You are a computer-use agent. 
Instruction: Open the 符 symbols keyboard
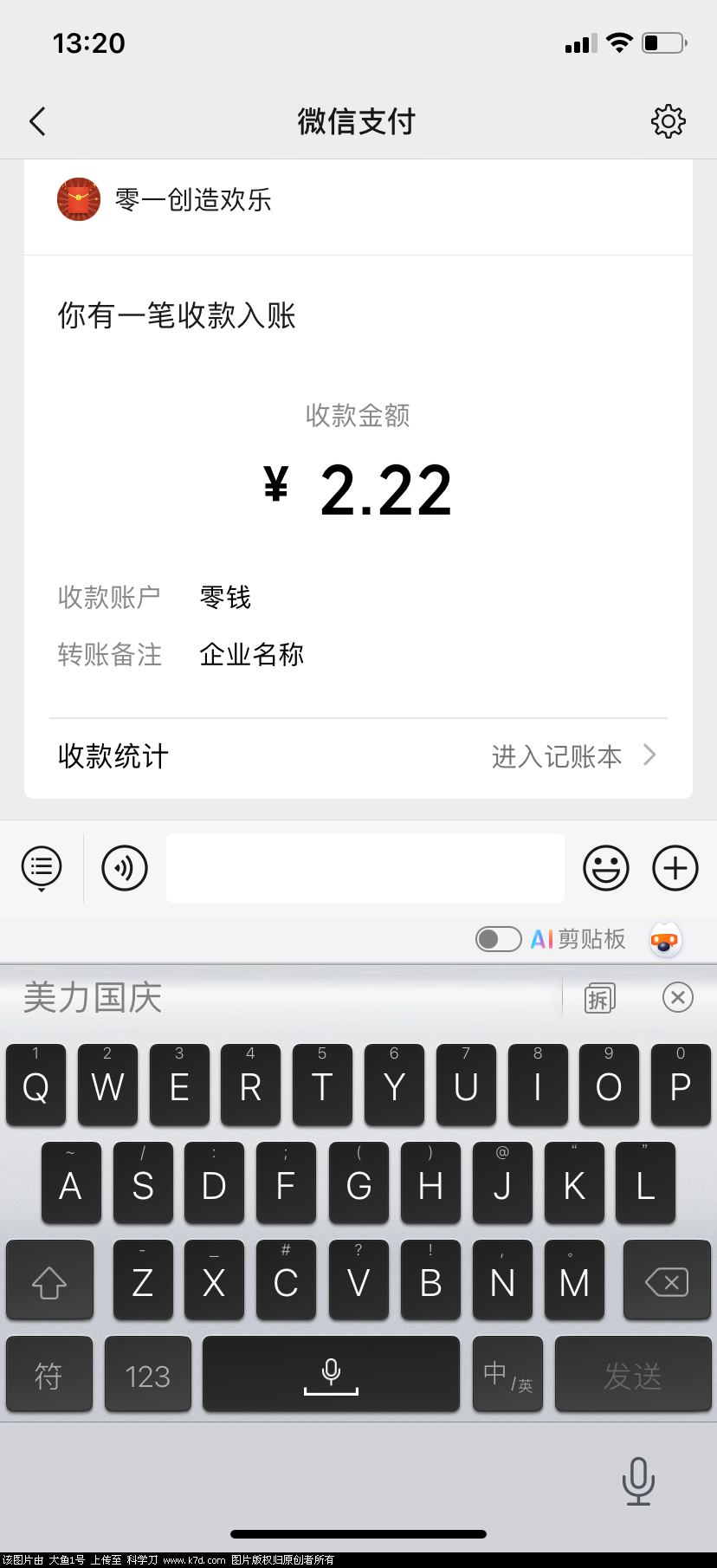click(x=48, y=1375)
